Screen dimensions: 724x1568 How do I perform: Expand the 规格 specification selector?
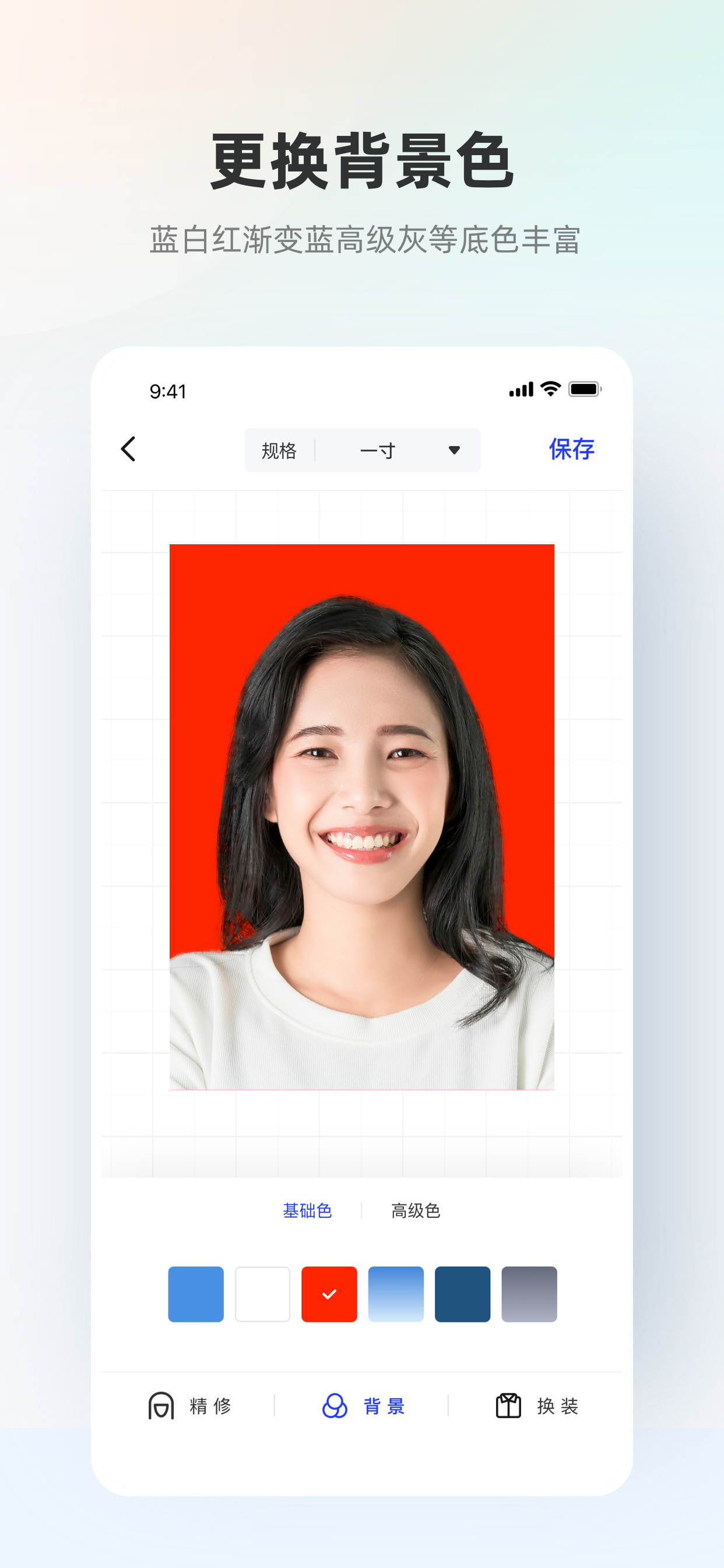tap(280, 450)
